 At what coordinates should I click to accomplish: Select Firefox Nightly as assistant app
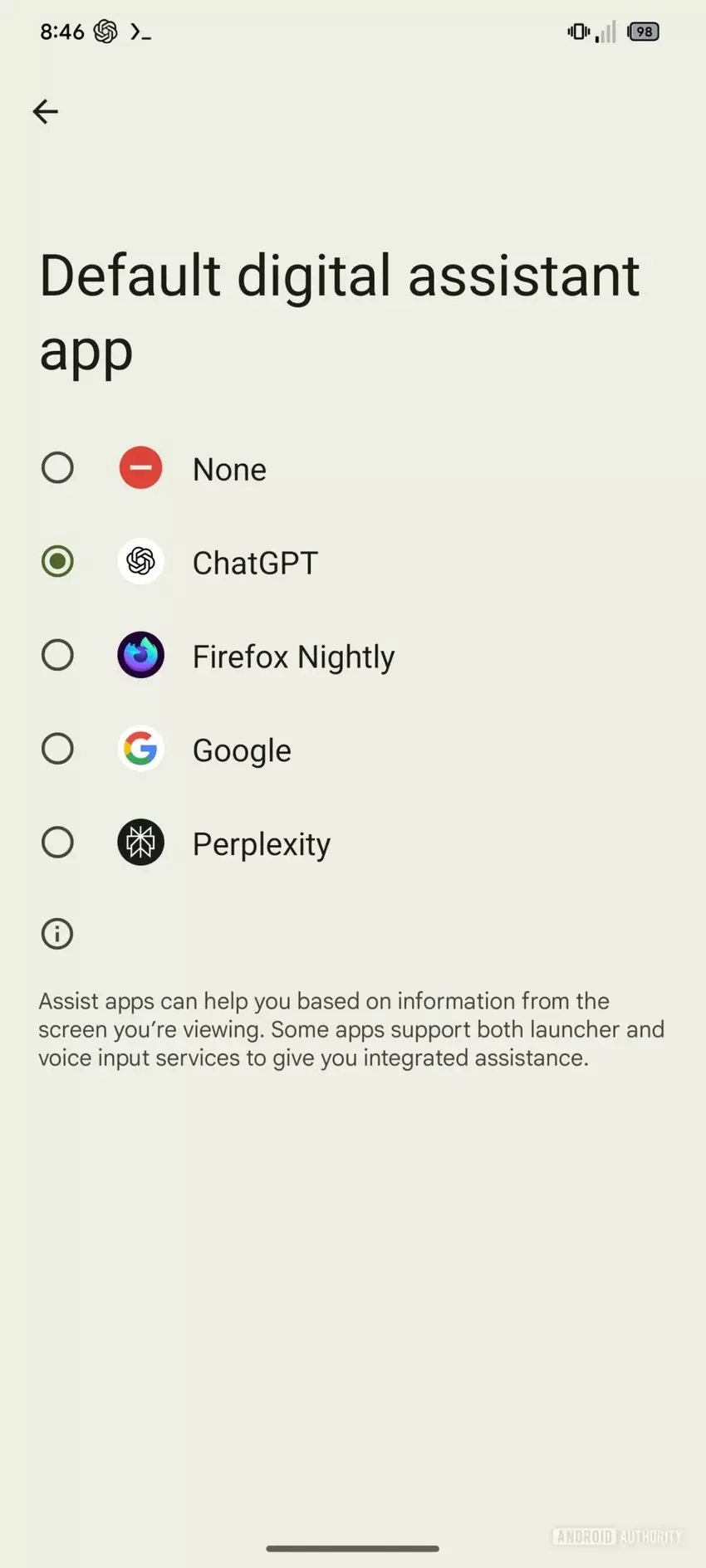[x=58, y=656]
